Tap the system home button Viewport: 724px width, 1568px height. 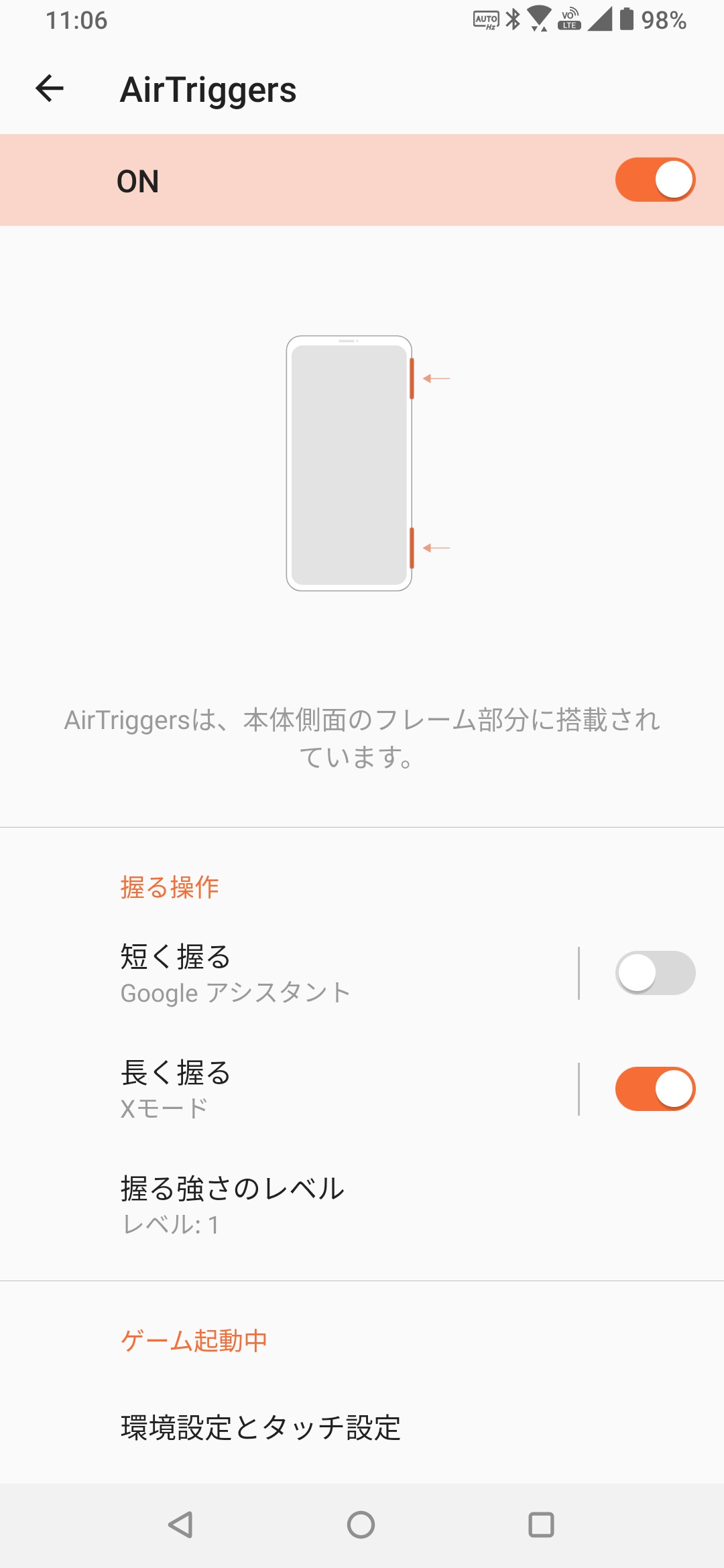click(x=361, y=1525)
